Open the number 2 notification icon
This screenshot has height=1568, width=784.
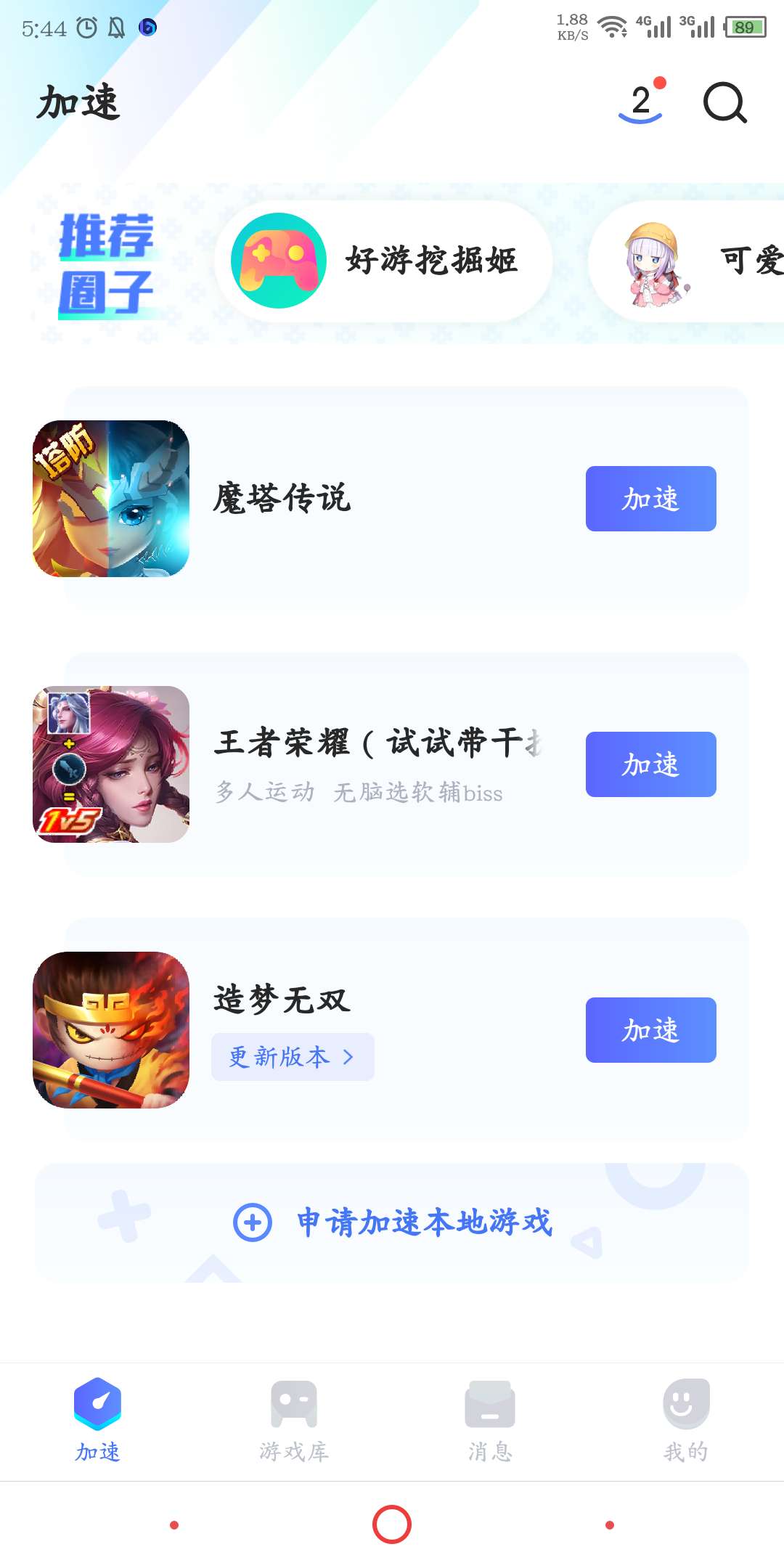(x=641, y=103)
